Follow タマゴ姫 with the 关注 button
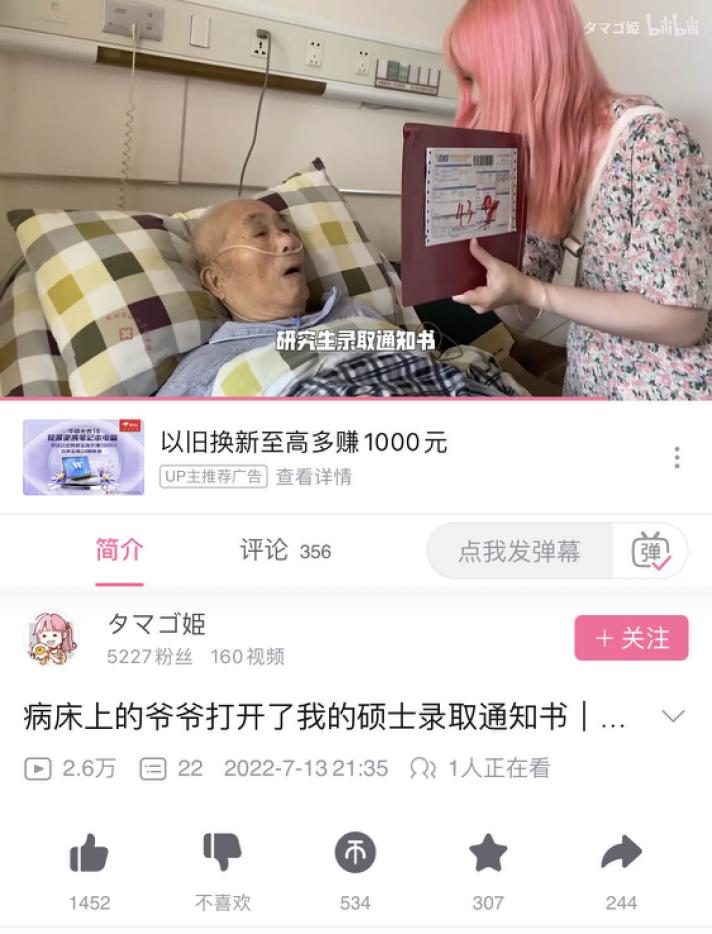712x934 pixels. [x=631, y=638]
